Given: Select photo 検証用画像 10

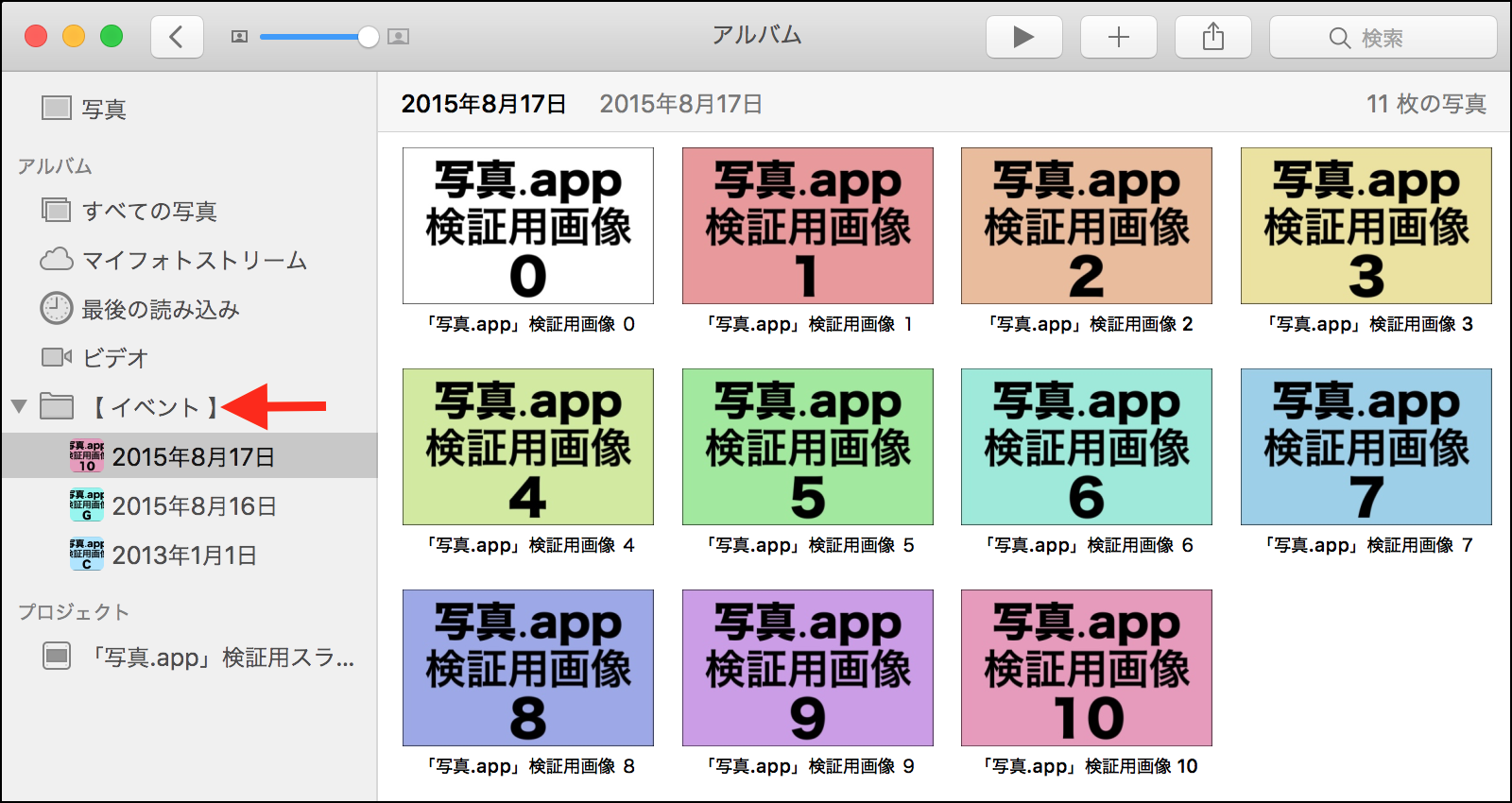Looking at the screenshot, I should tap(1086, 668).
